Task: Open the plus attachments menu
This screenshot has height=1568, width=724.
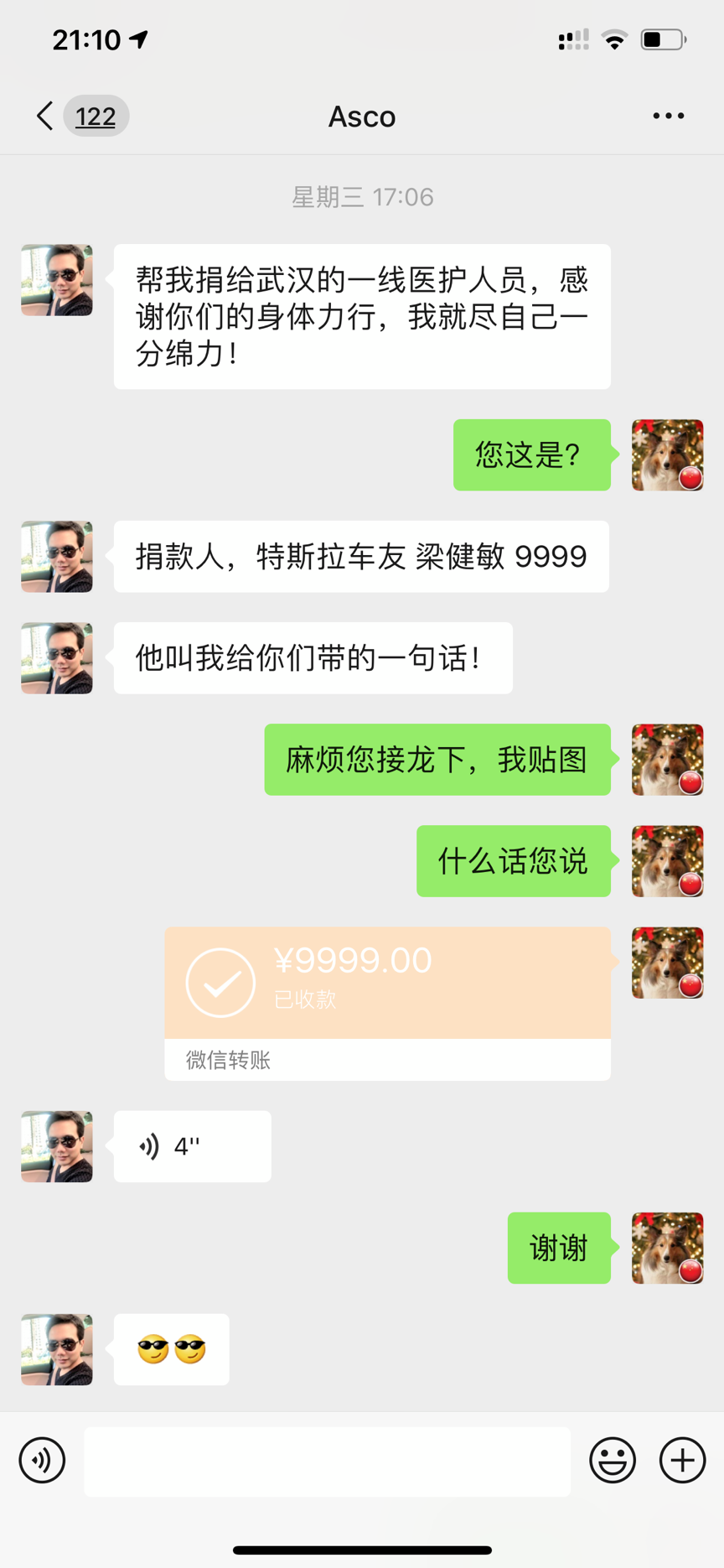Action: (x=682, y=1460)
